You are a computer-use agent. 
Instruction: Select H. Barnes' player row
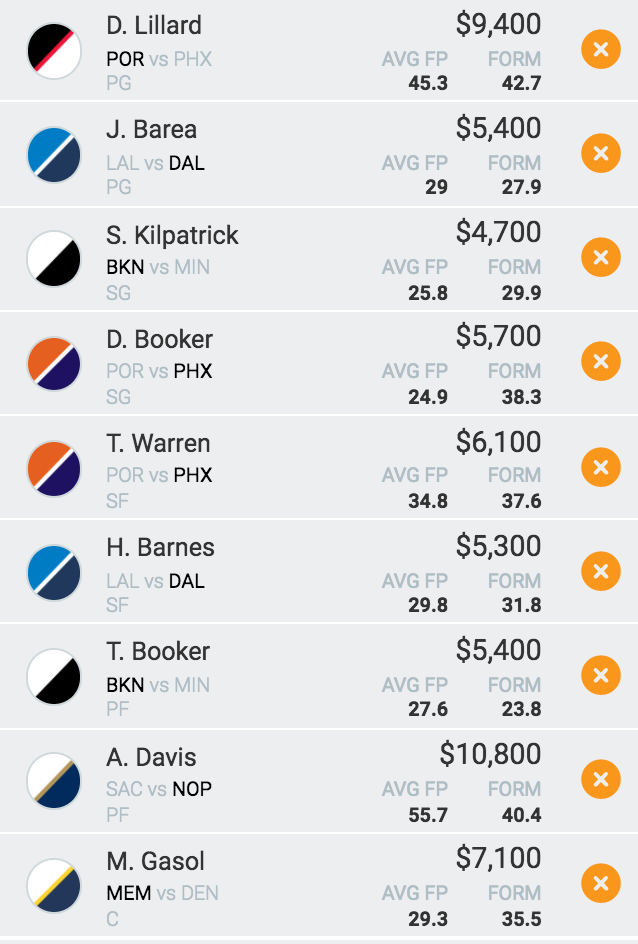pos(160,547)
